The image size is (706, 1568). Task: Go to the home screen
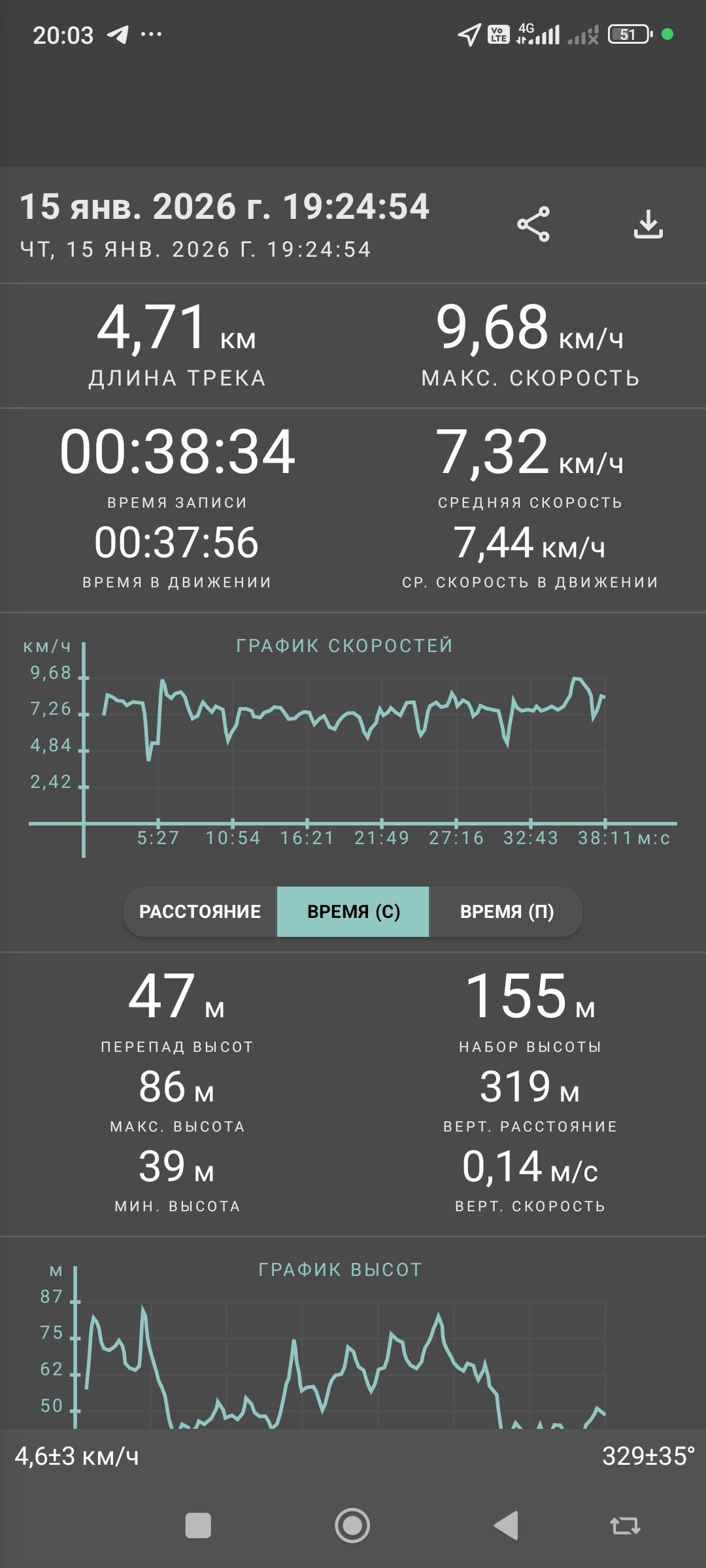pyautogui.click(x=352, y=1526)
